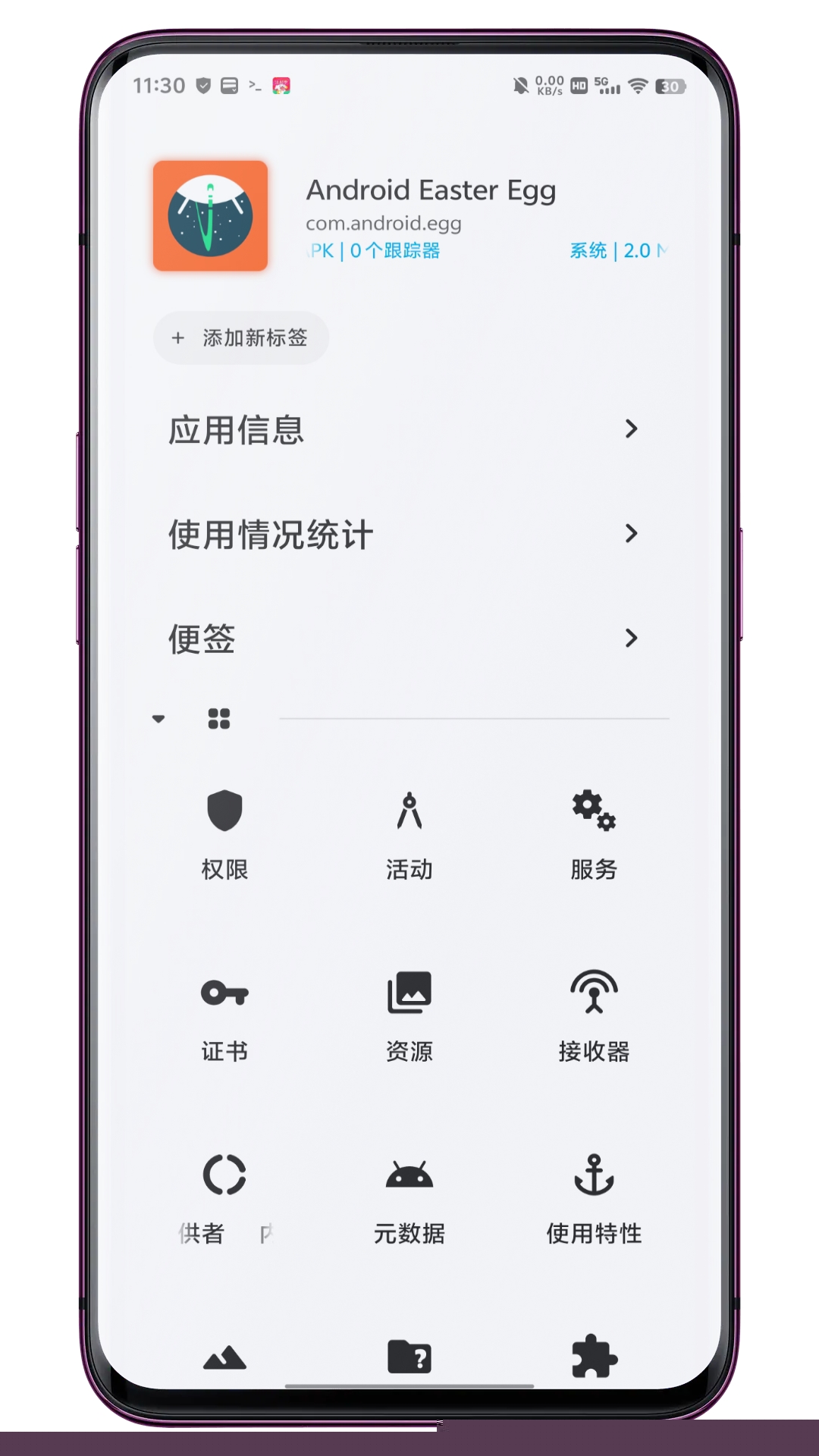The width and height of the screenshot is (819, 1456).
Task: Open 使用情况统计 row
Action: tap(402, 534)
